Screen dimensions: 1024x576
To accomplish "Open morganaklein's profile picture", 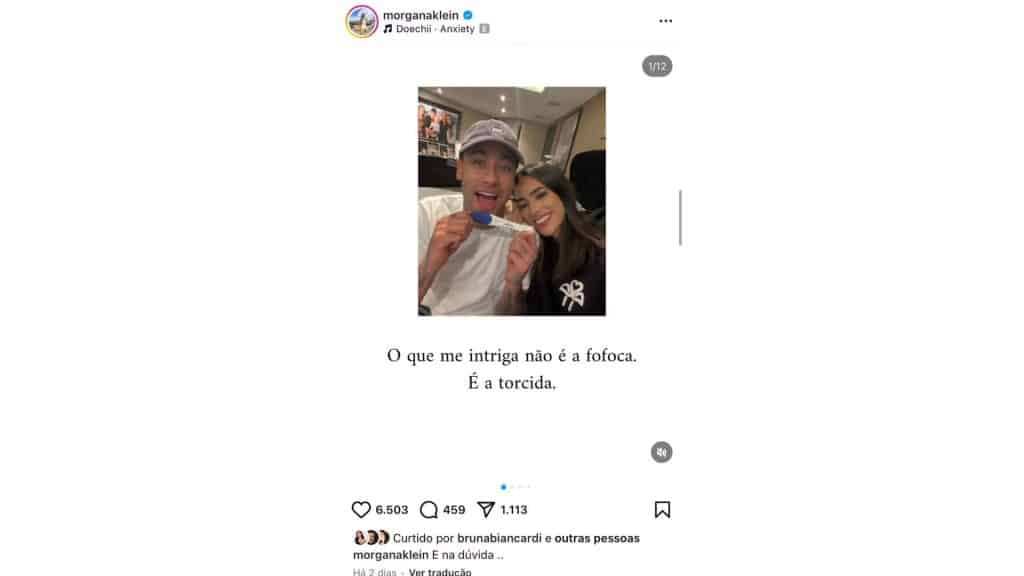I will pos(362,21).
